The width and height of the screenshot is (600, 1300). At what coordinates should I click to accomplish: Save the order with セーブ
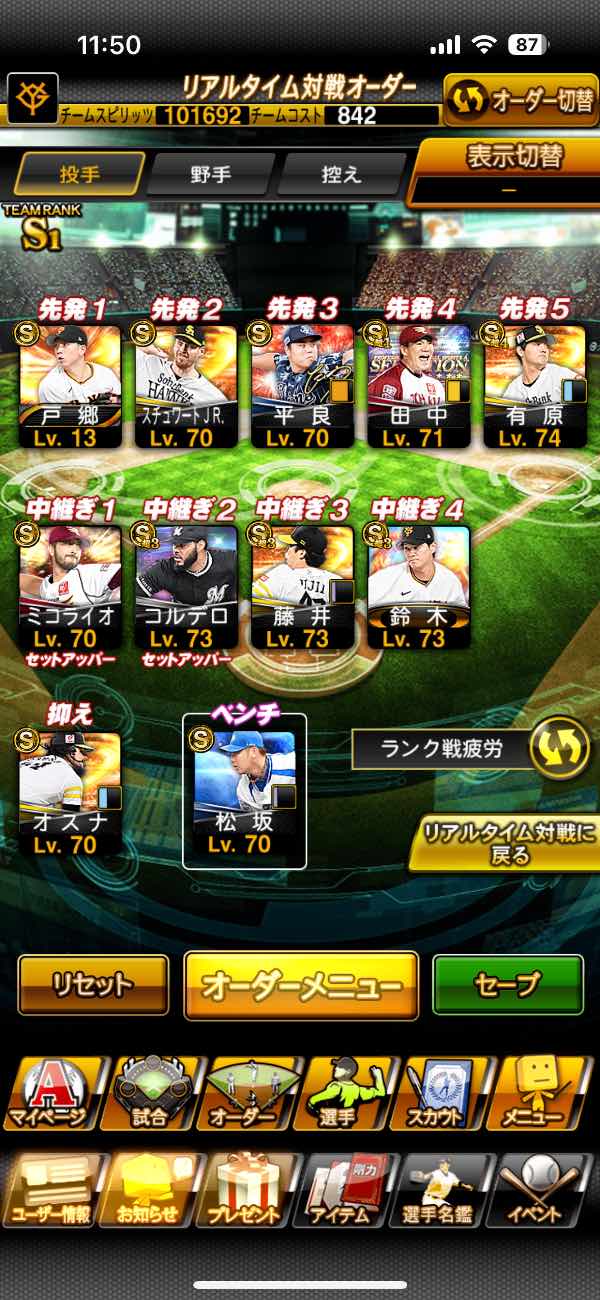click(x=507, y=985)
